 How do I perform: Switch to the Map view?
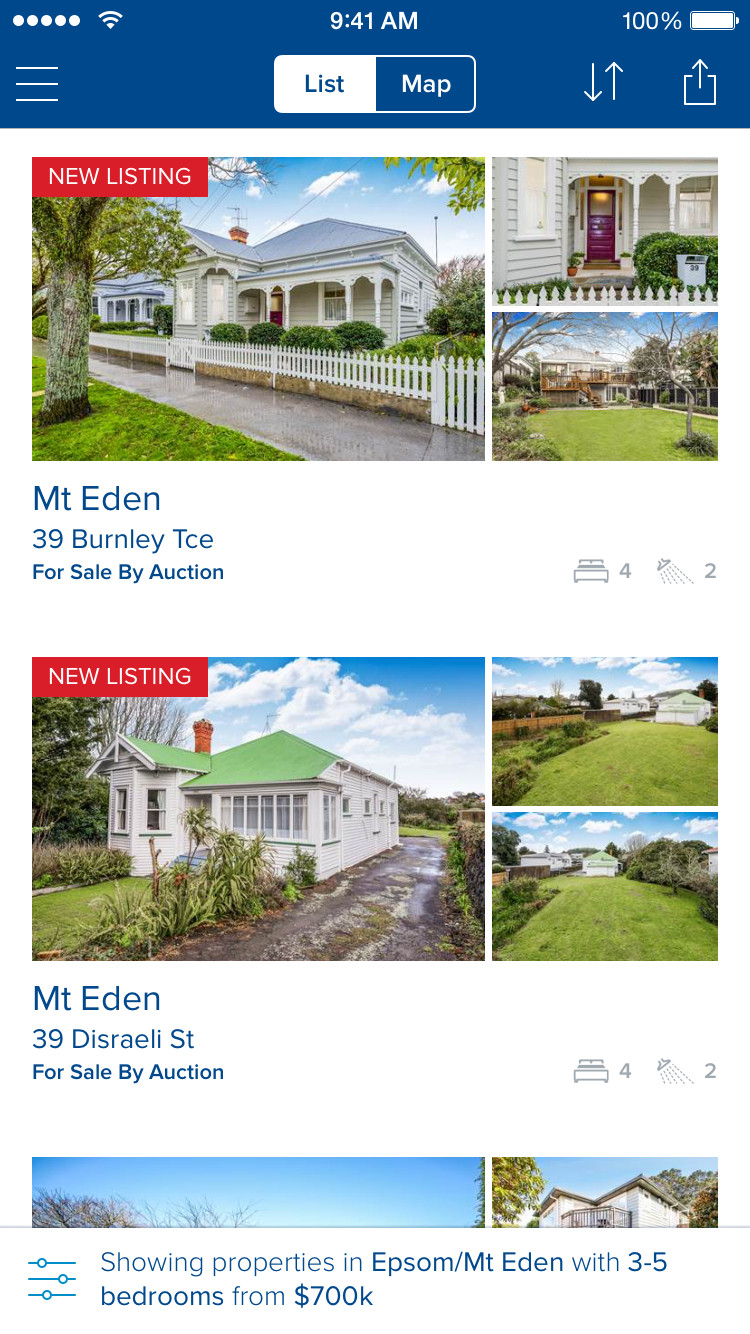click(x=426, y=84)
